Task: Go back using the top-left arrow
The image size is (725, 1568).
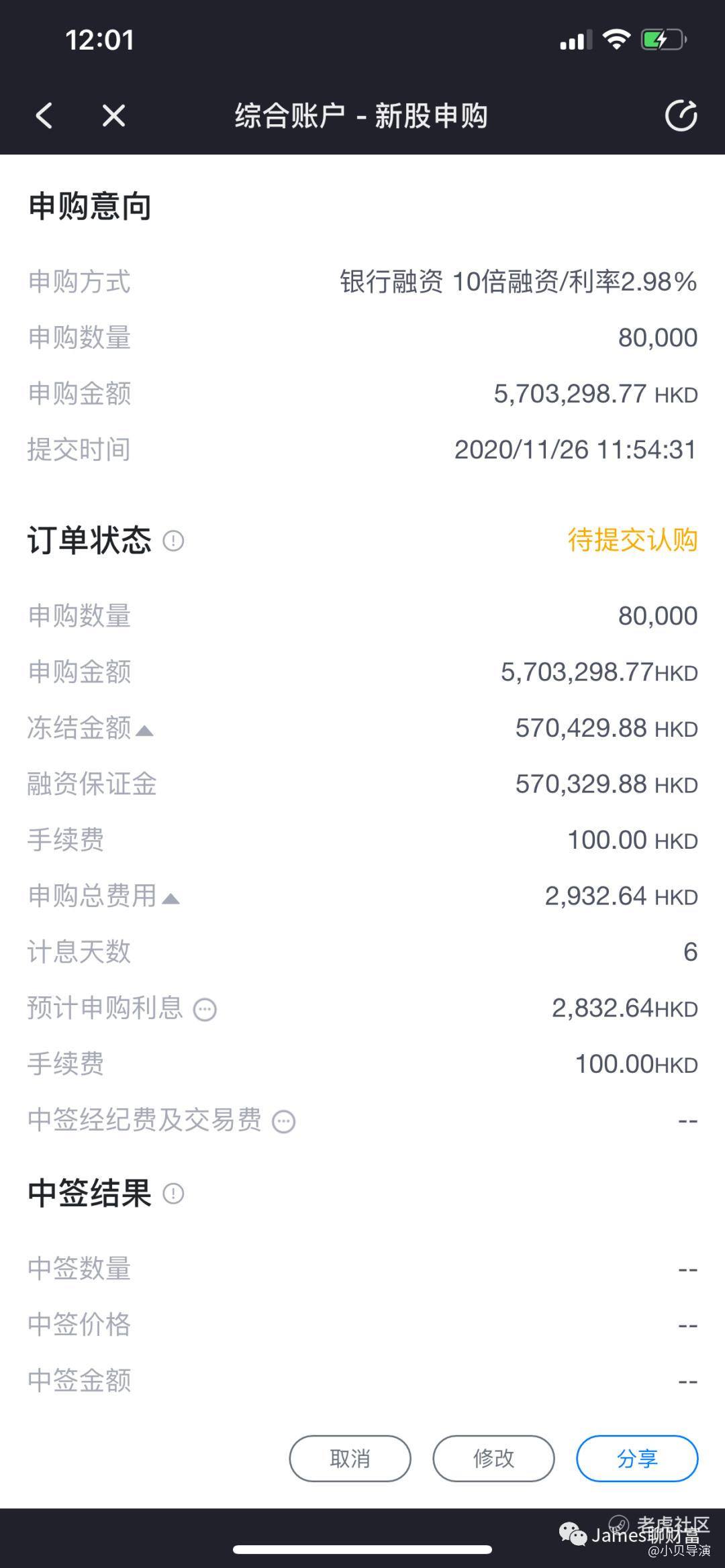Action: 44,115
